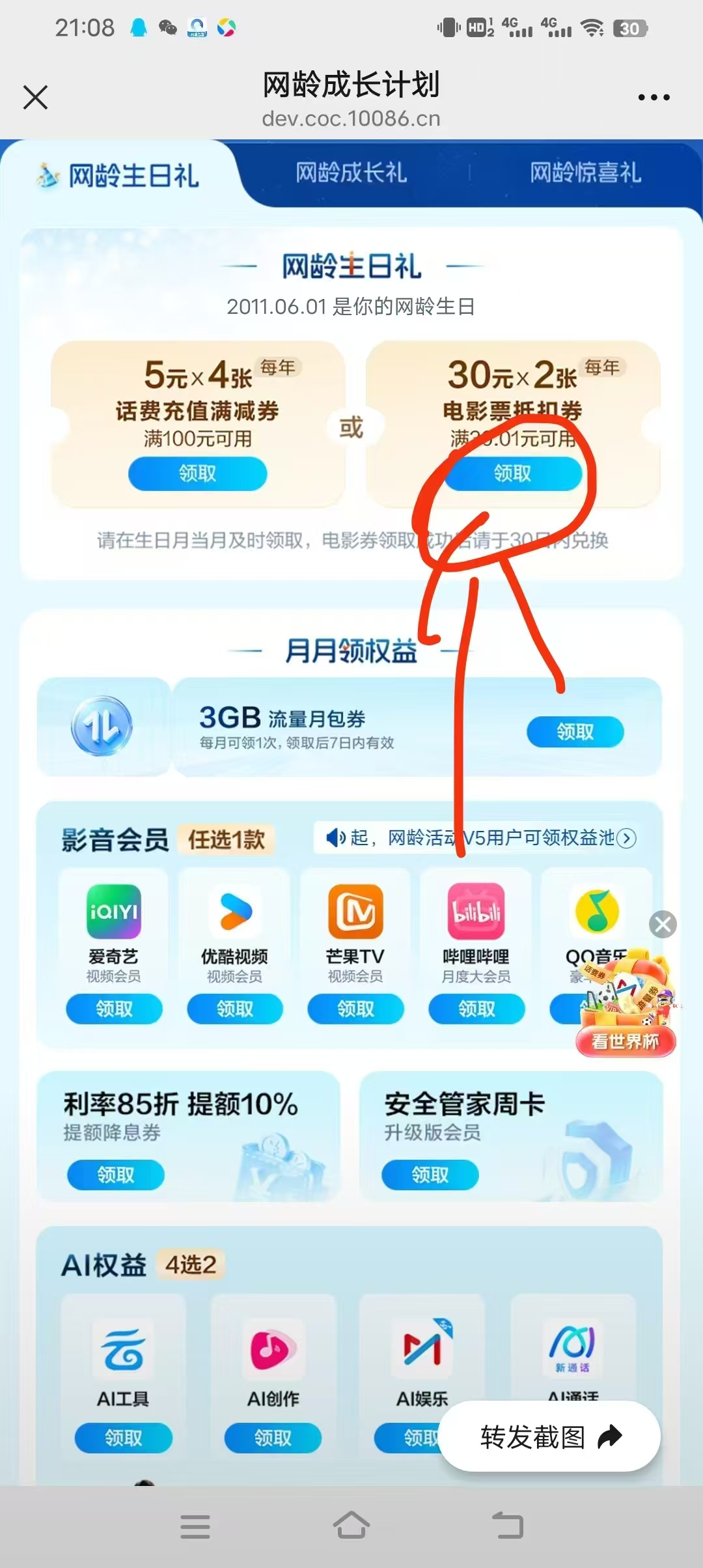This screenshot has width=703, height=1568.
Task: Open the V5用户可领权益池 notice
Action: pos(482,837)
